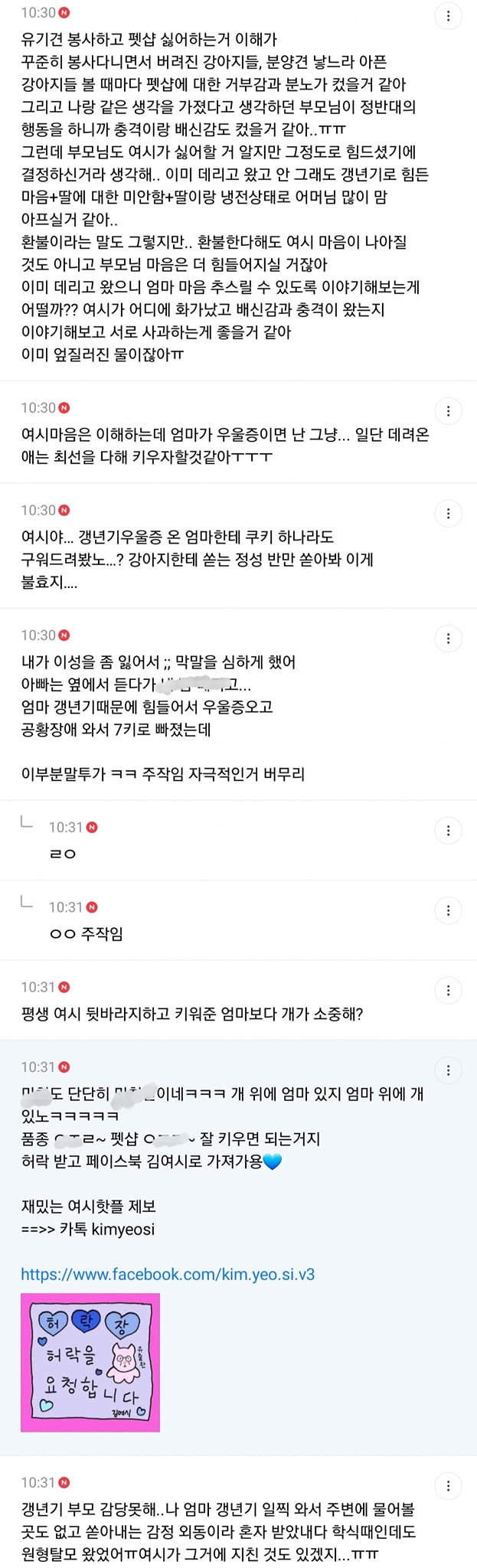Open options for the 갱년기 부모 감당못해 comment

pyautogui.click(x=448, y=1486)
